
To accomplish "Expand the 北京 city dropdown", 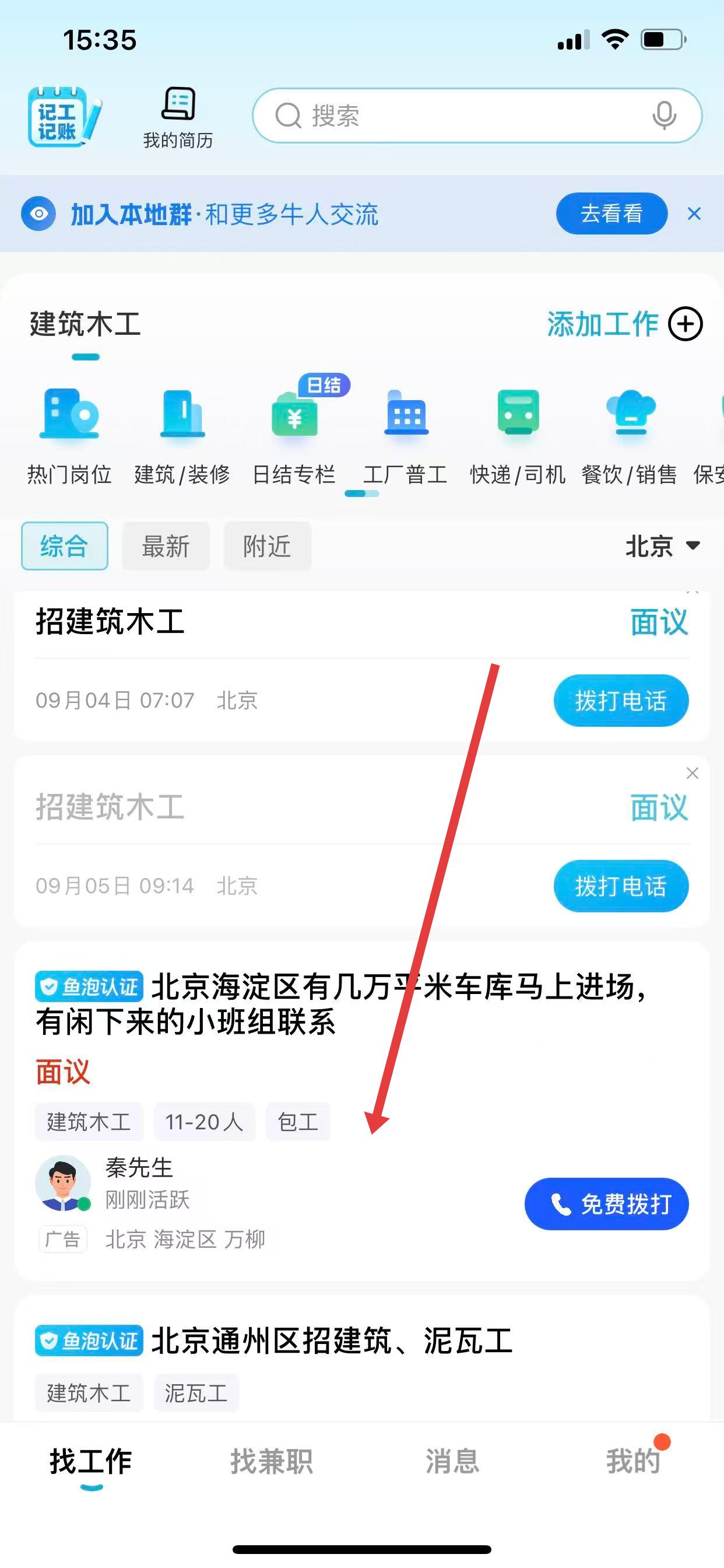I will pos(662,546).
